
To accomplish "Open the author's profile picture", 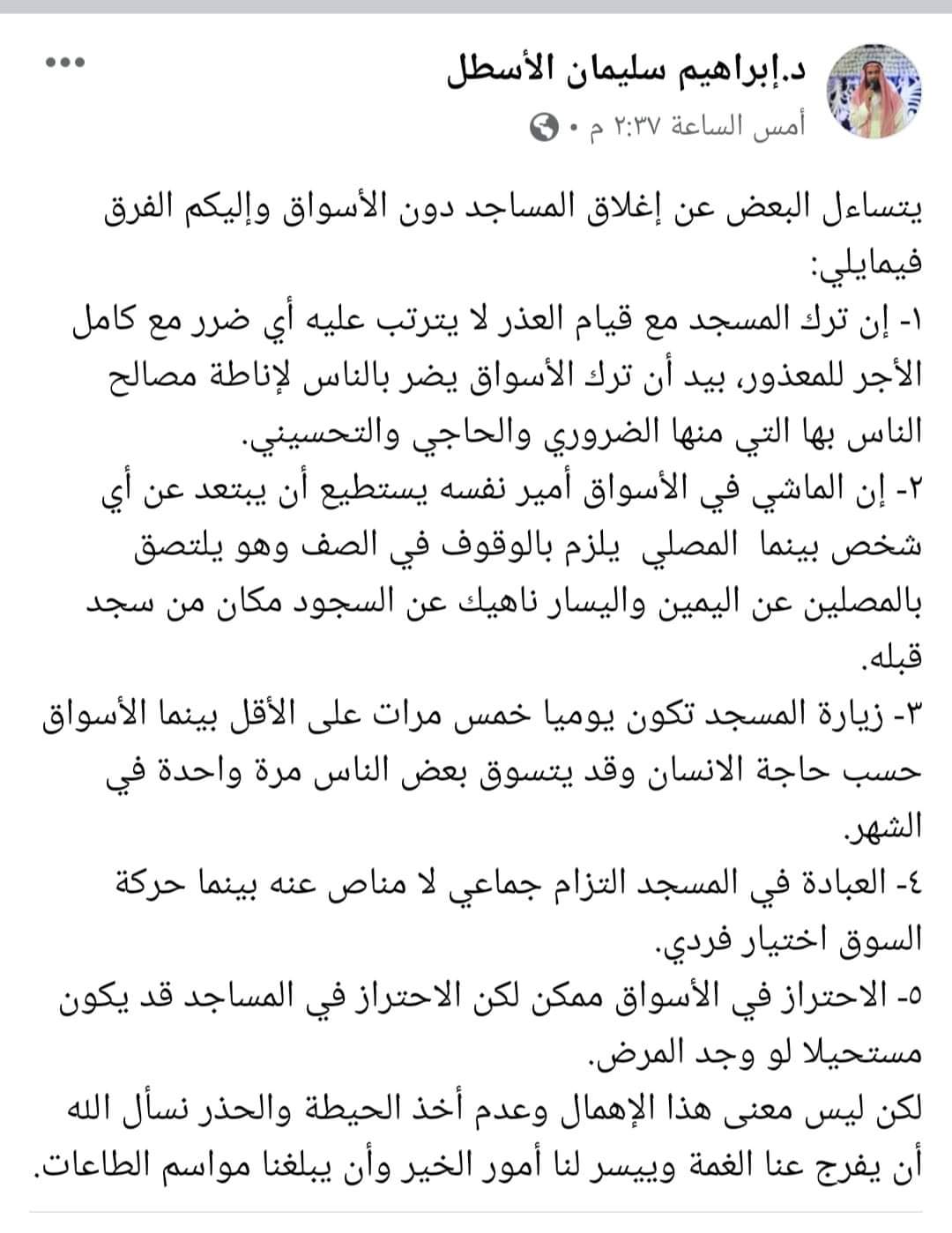I will tap(874, 97).
